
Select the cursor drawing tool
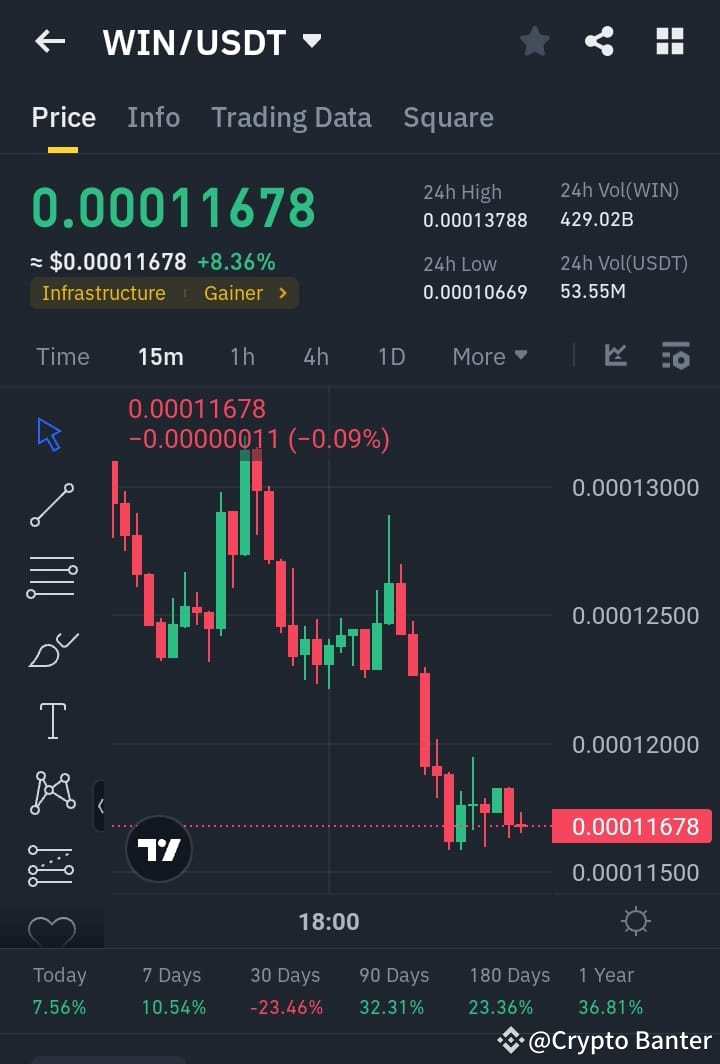(x=49, y=433)
